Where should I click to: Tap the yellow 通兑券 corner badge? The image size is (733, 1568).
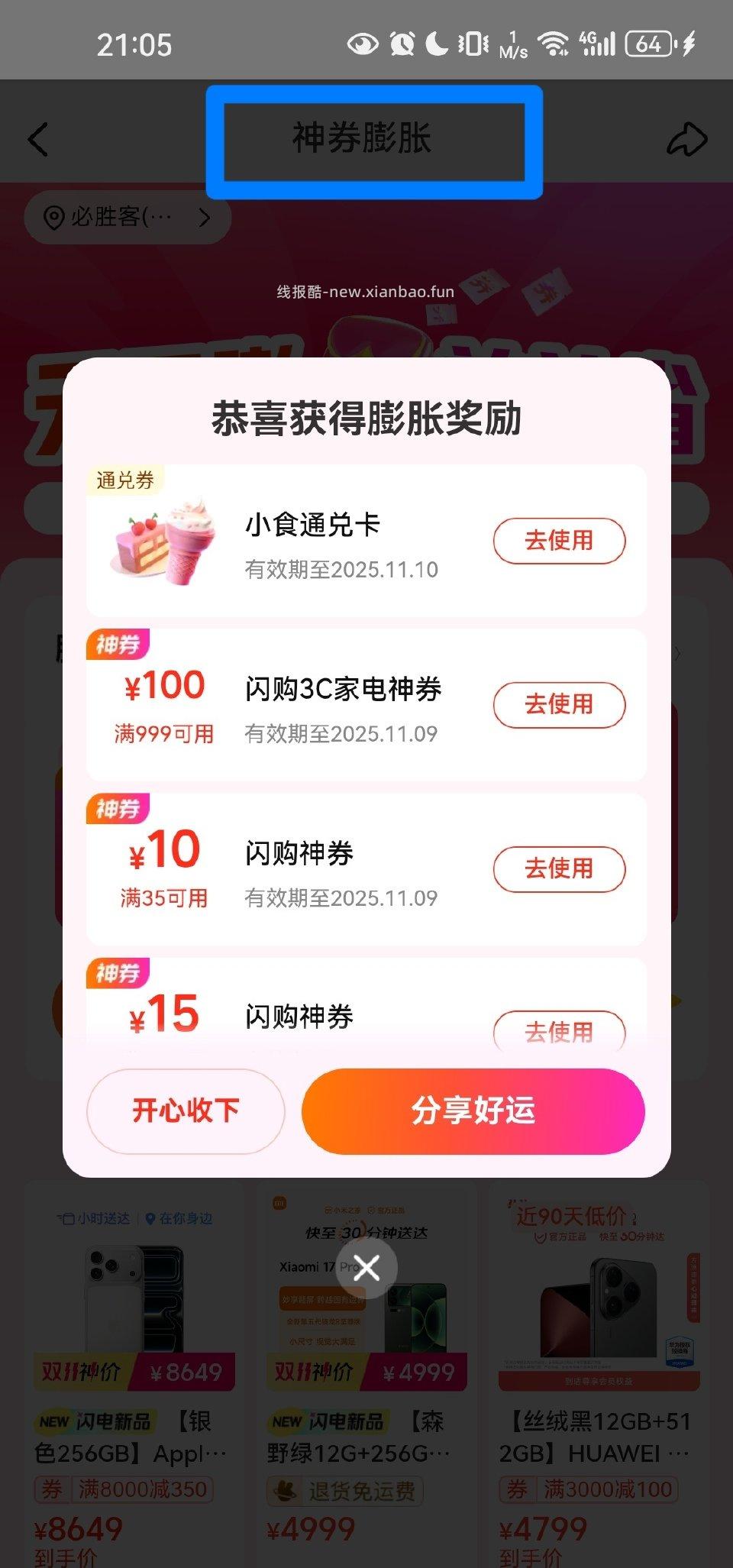click(127, 480)
